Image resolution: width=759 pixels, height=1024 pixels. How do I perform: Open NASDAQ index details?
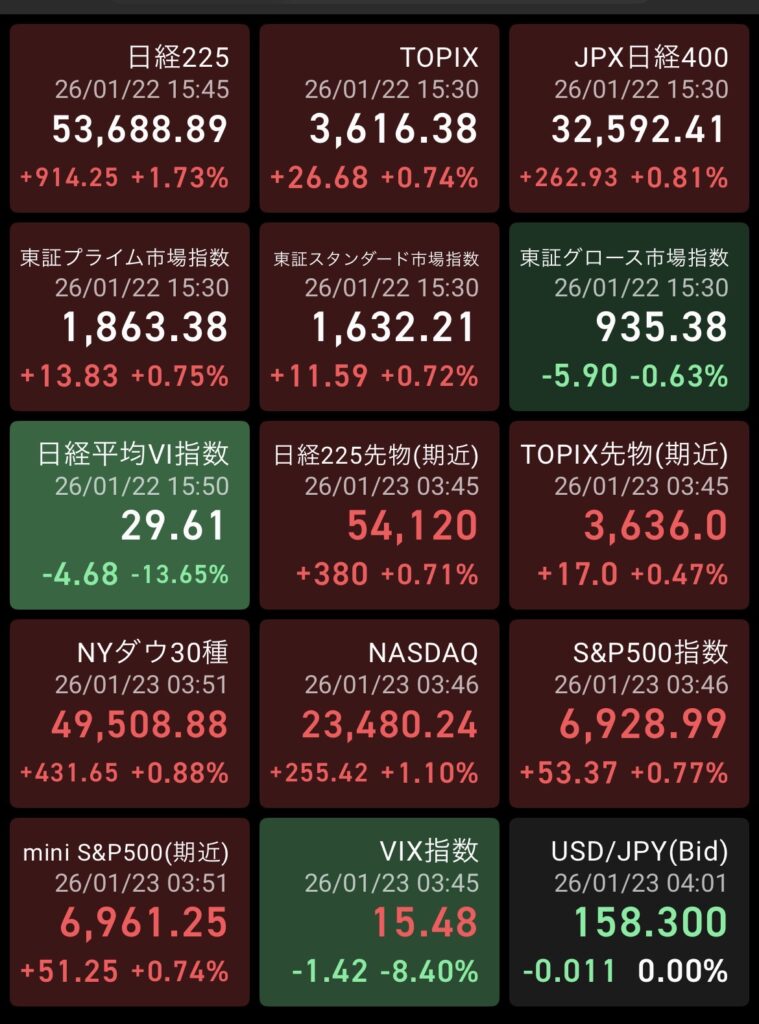(x=379, y=712)
